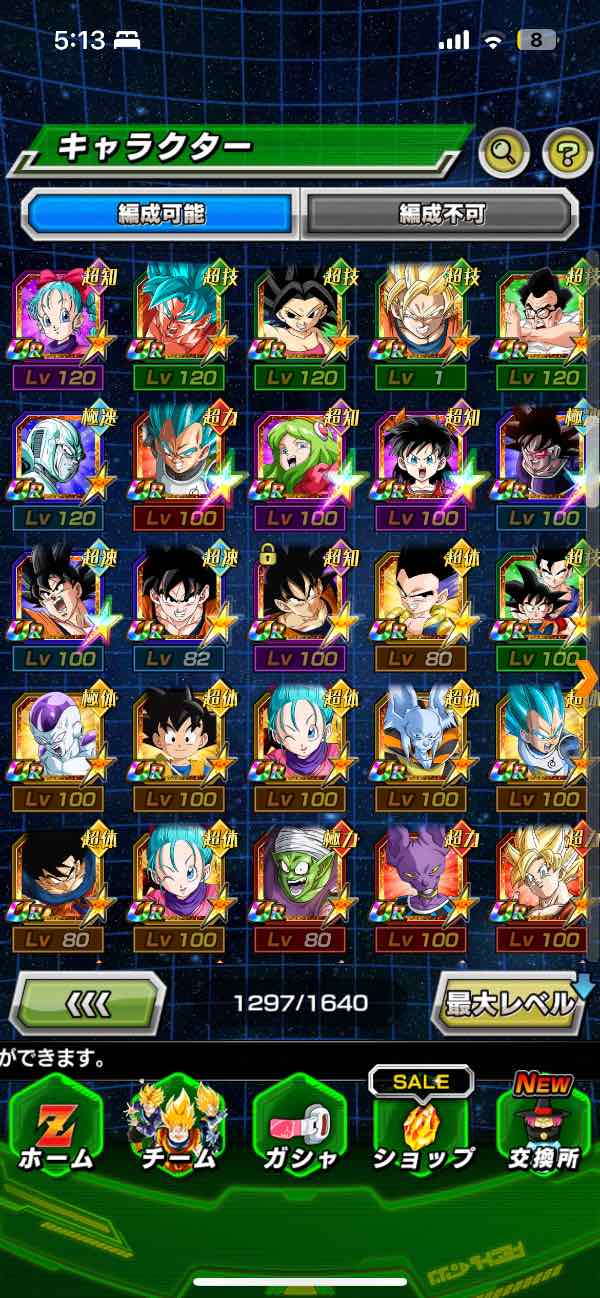Select the Lv 82 Goku card

tap(179, 598)
